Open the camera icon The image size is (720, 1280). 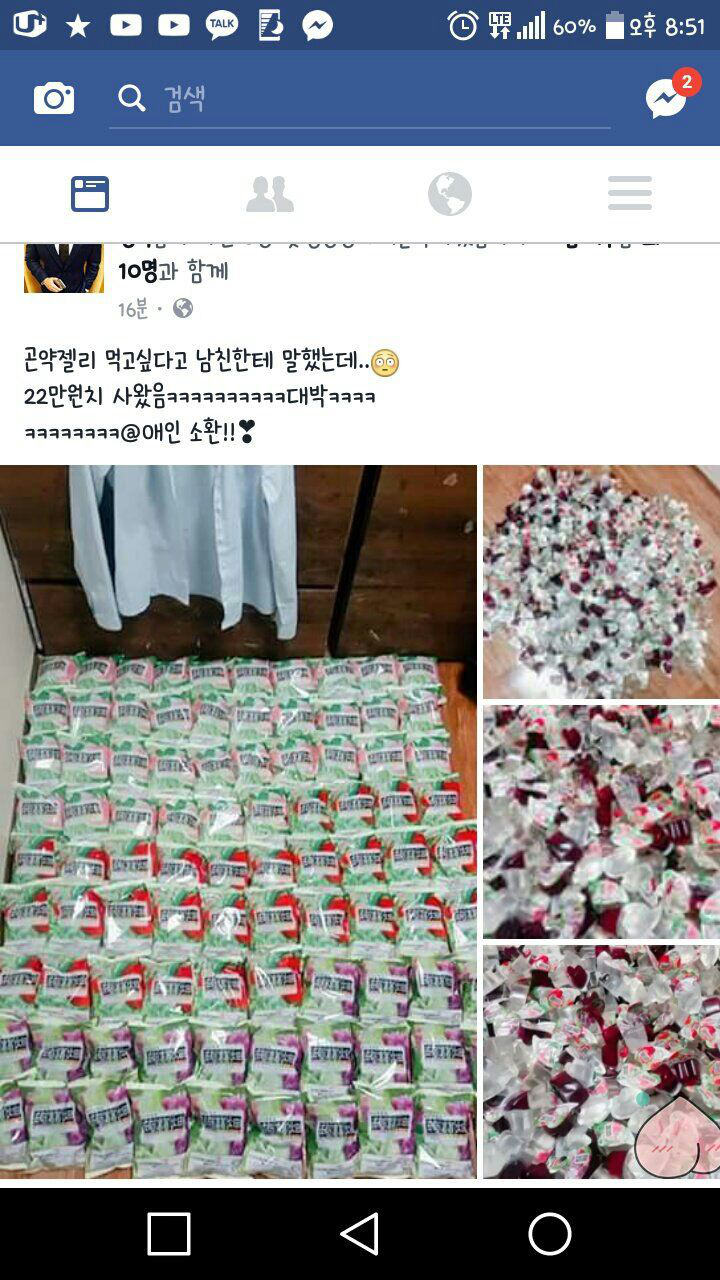pos(54,98)
